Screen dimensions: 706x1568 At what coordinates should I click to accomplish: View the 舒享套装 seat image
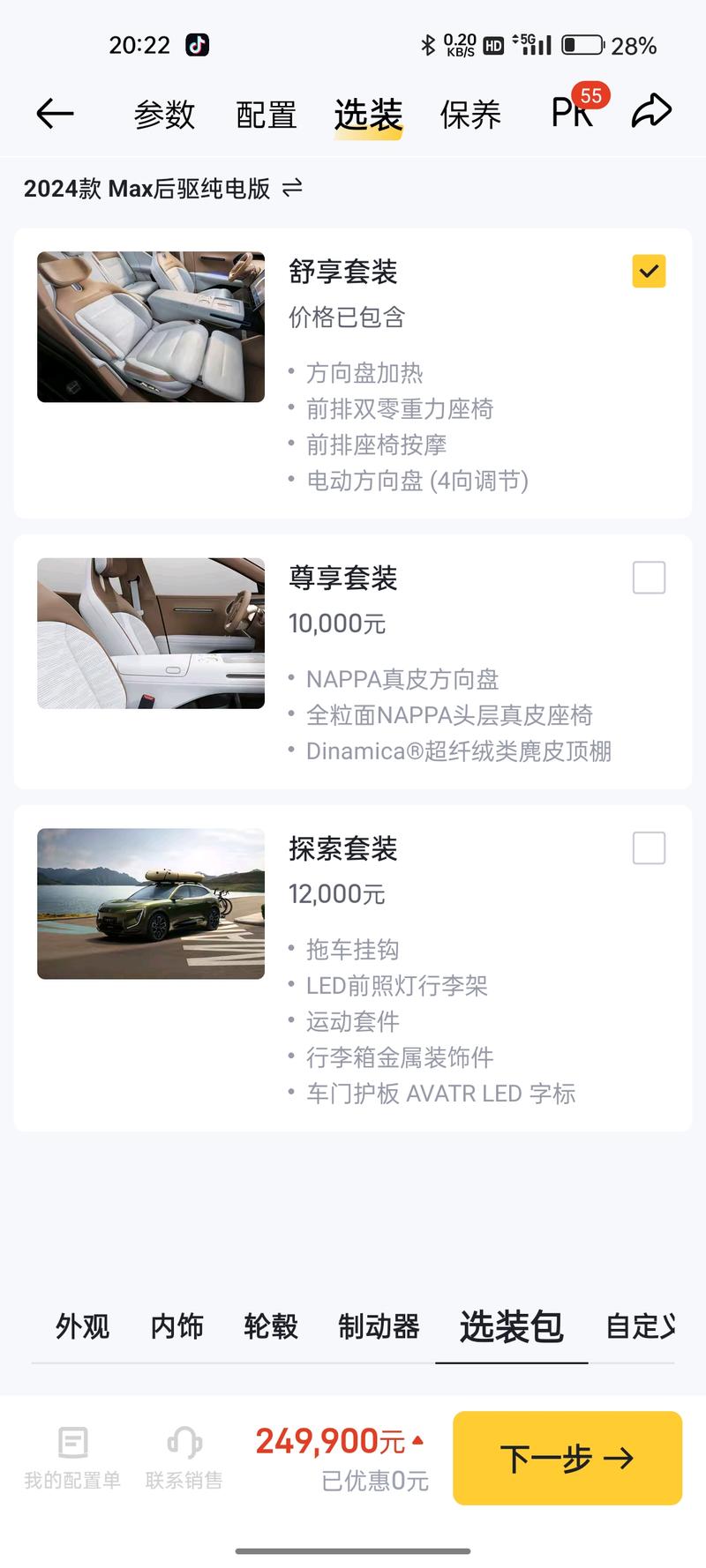(x=151, y=327)
